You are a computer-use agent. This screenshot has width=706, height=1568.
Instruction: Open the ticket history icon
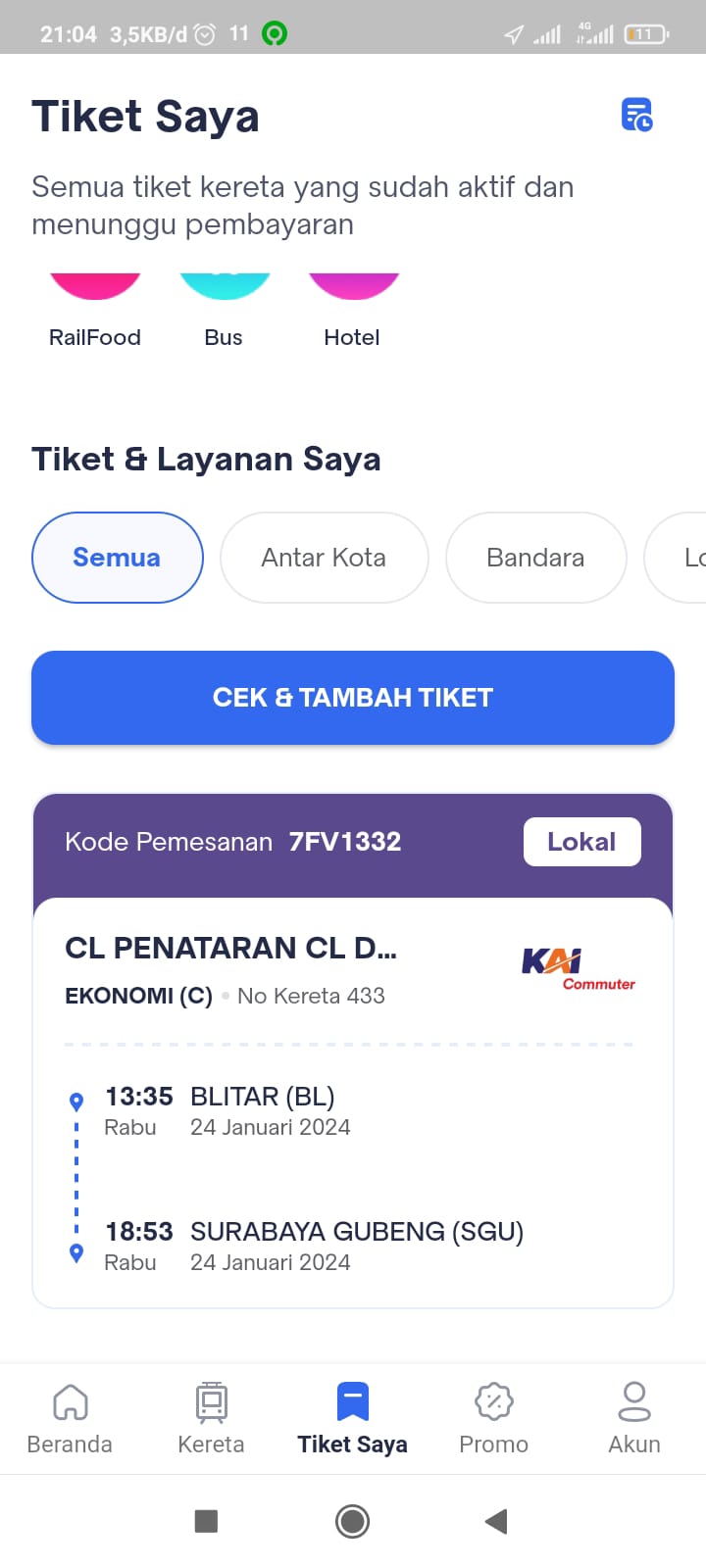(637, 115)
